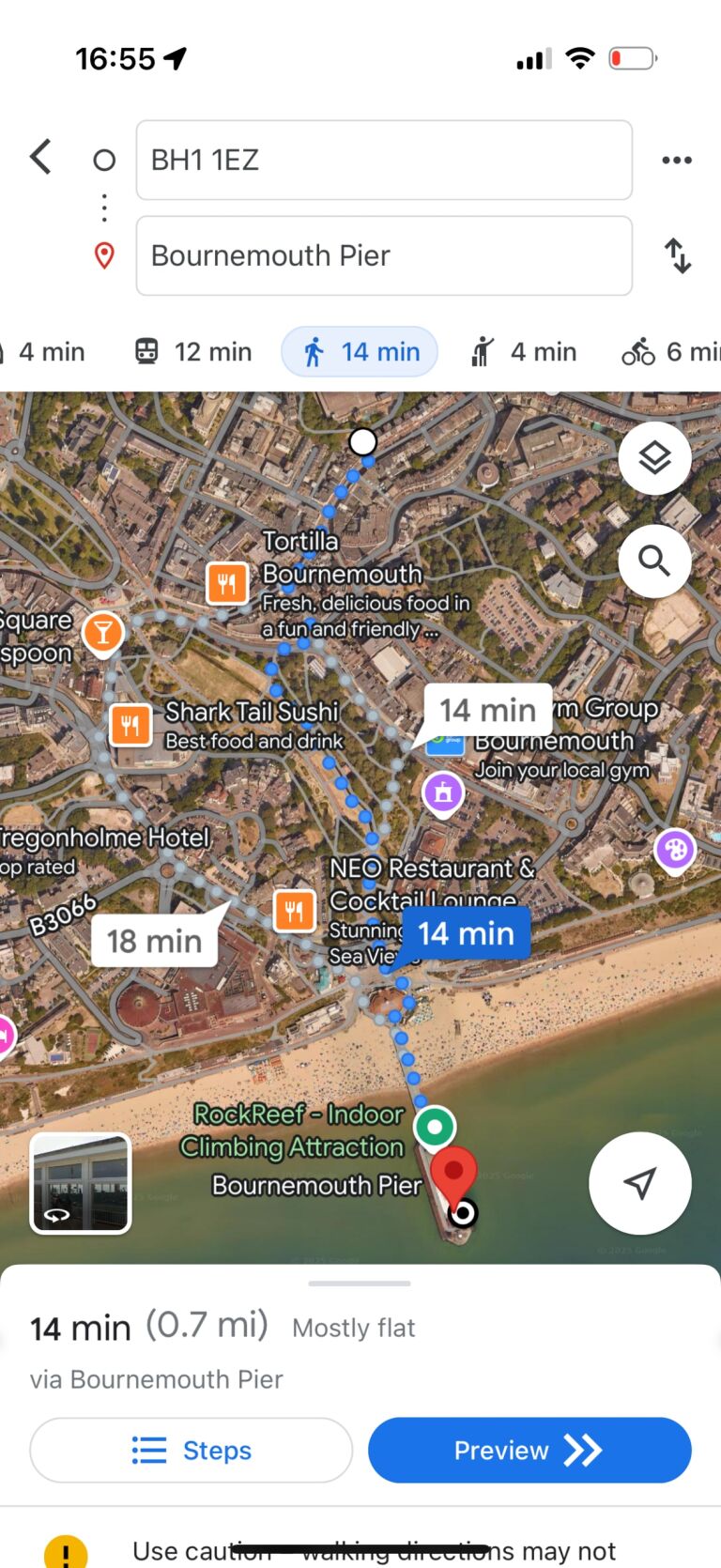Select the alternative 18 min route
This screenshot has width=721, height=1568.
[155, 941]
